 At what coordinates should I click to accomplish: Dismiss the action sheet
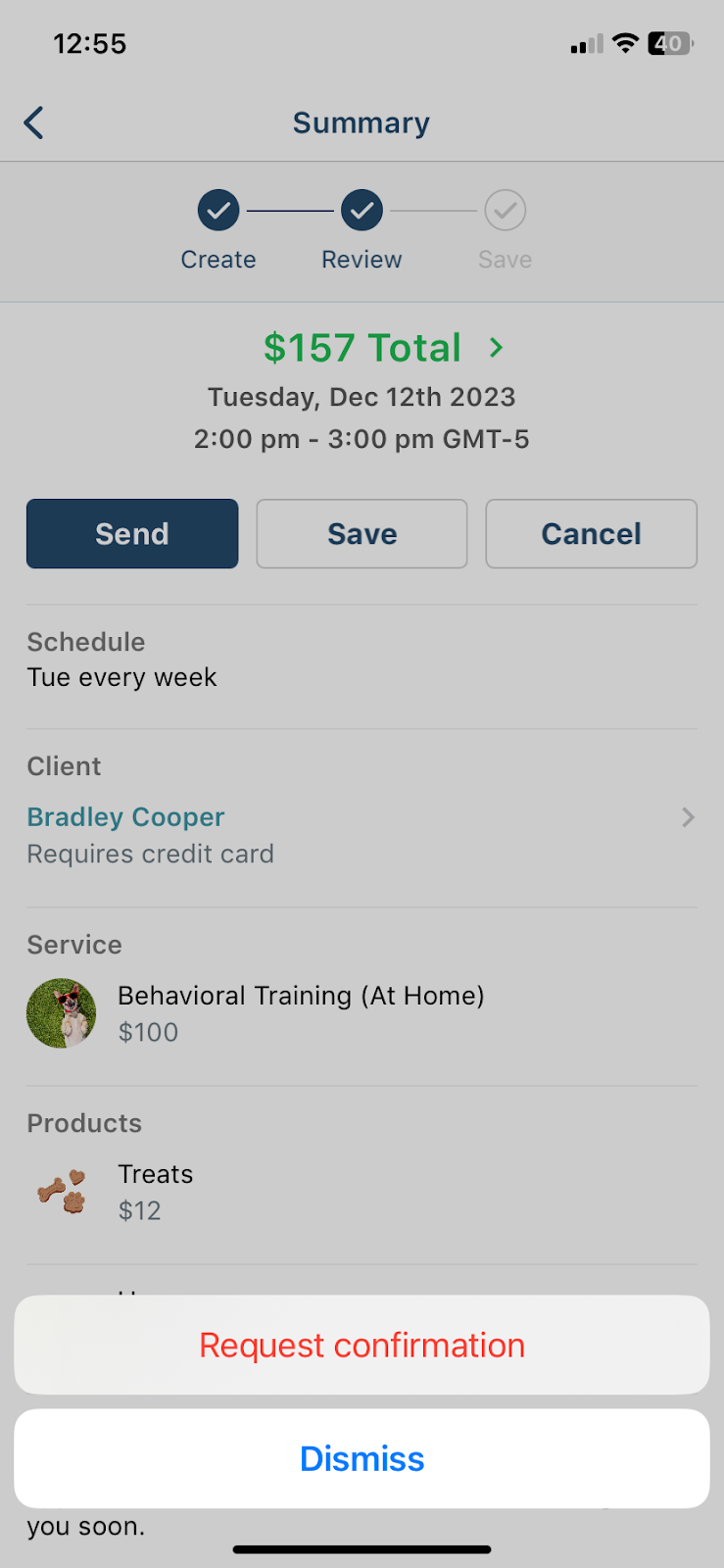362,1458
